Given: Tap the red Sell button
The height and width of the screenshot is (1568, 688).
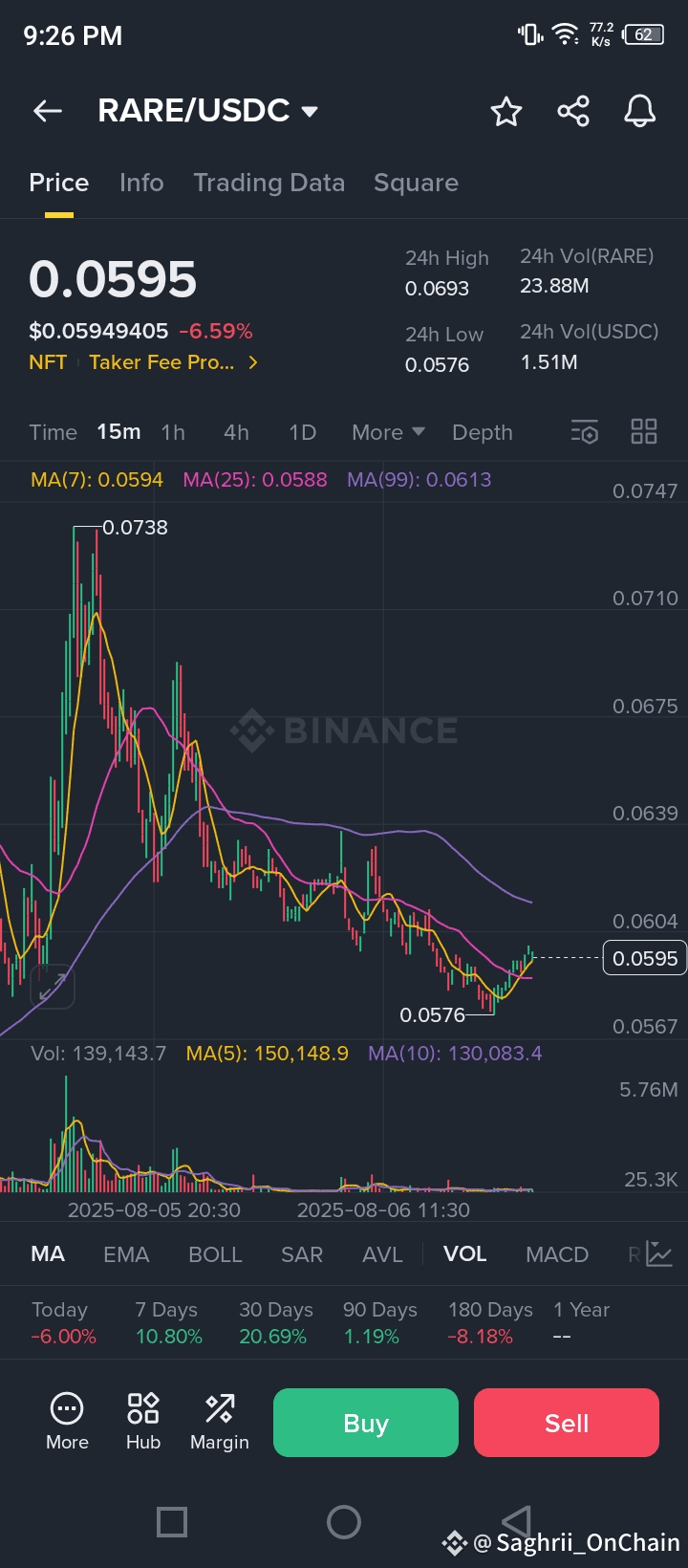Looking at the screenshot, I should pyautogui.click(x=567, y=1423).
